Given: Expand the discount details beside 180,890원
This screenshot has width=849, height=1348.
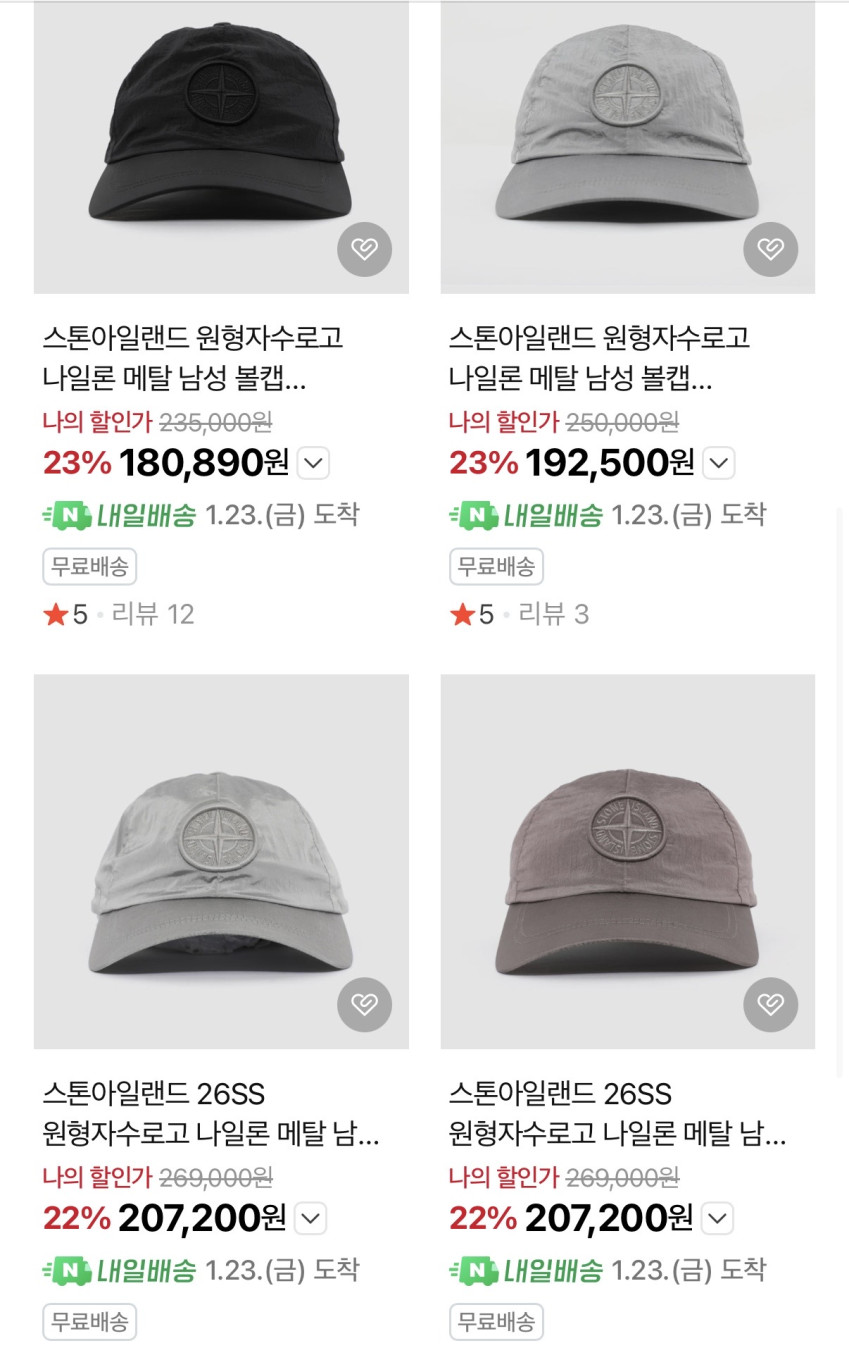Looking at the screenshot, I should pyautogui.click(x=313, y=463).
